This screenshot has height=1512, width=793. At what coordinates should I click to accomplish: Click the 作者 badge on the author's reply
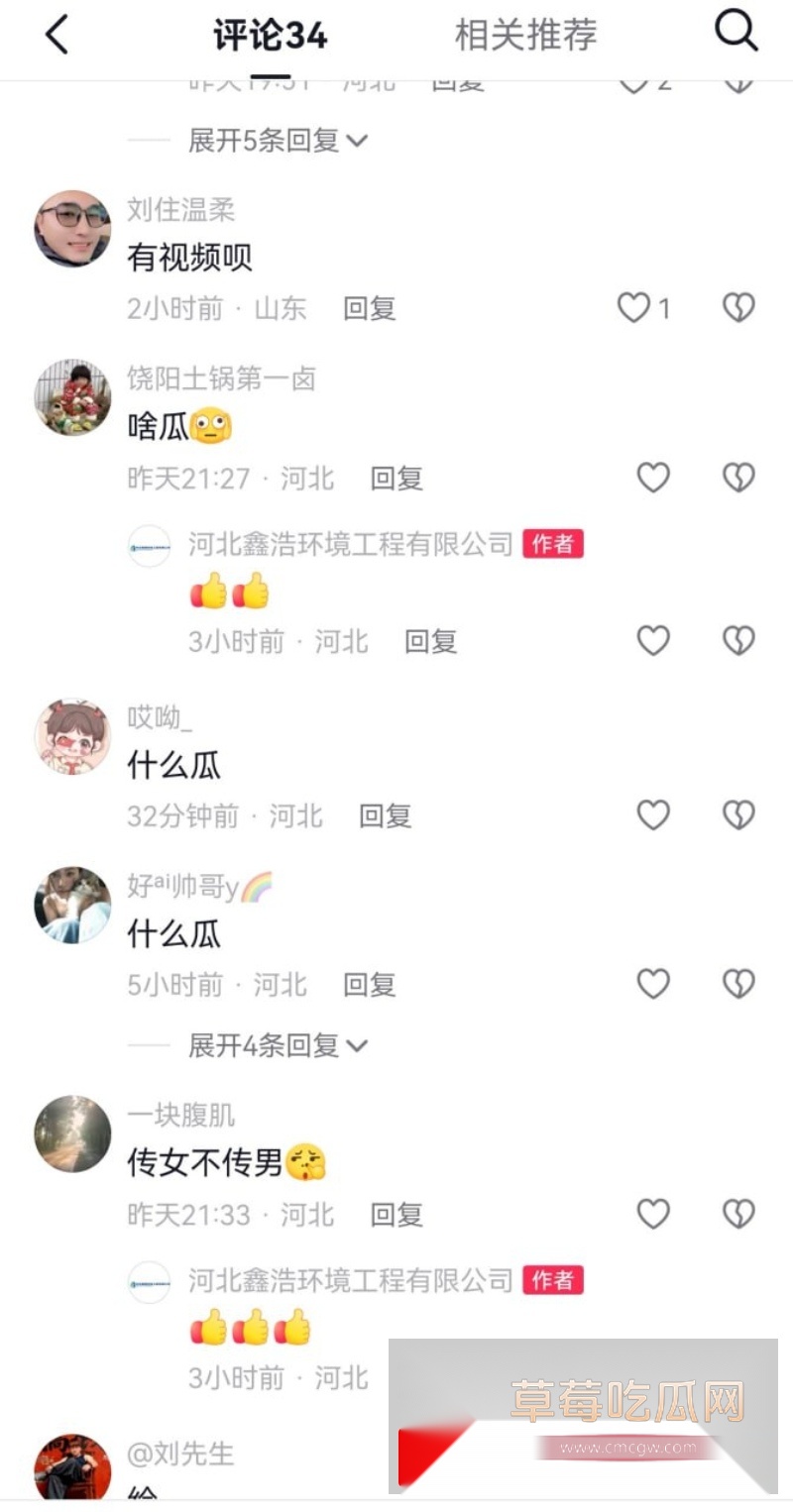pyautogui.click(x=552, y=543)
